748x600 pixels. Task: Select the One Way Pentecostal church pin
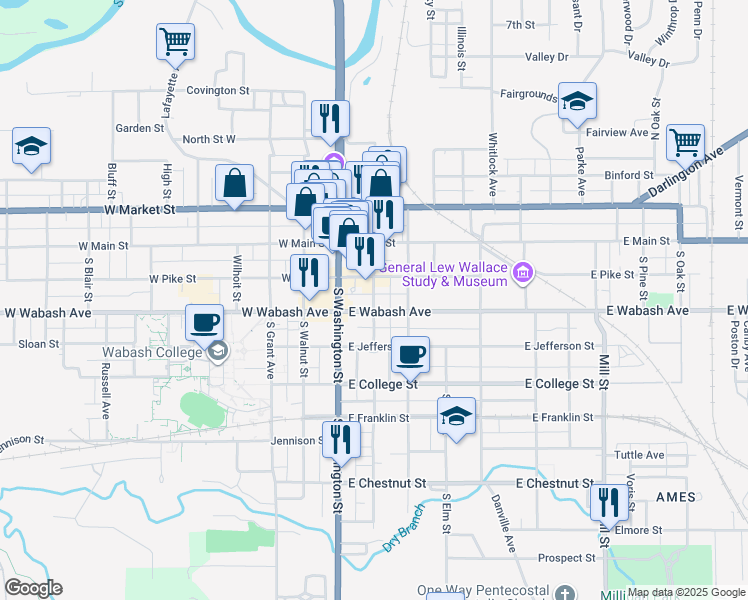565,593
